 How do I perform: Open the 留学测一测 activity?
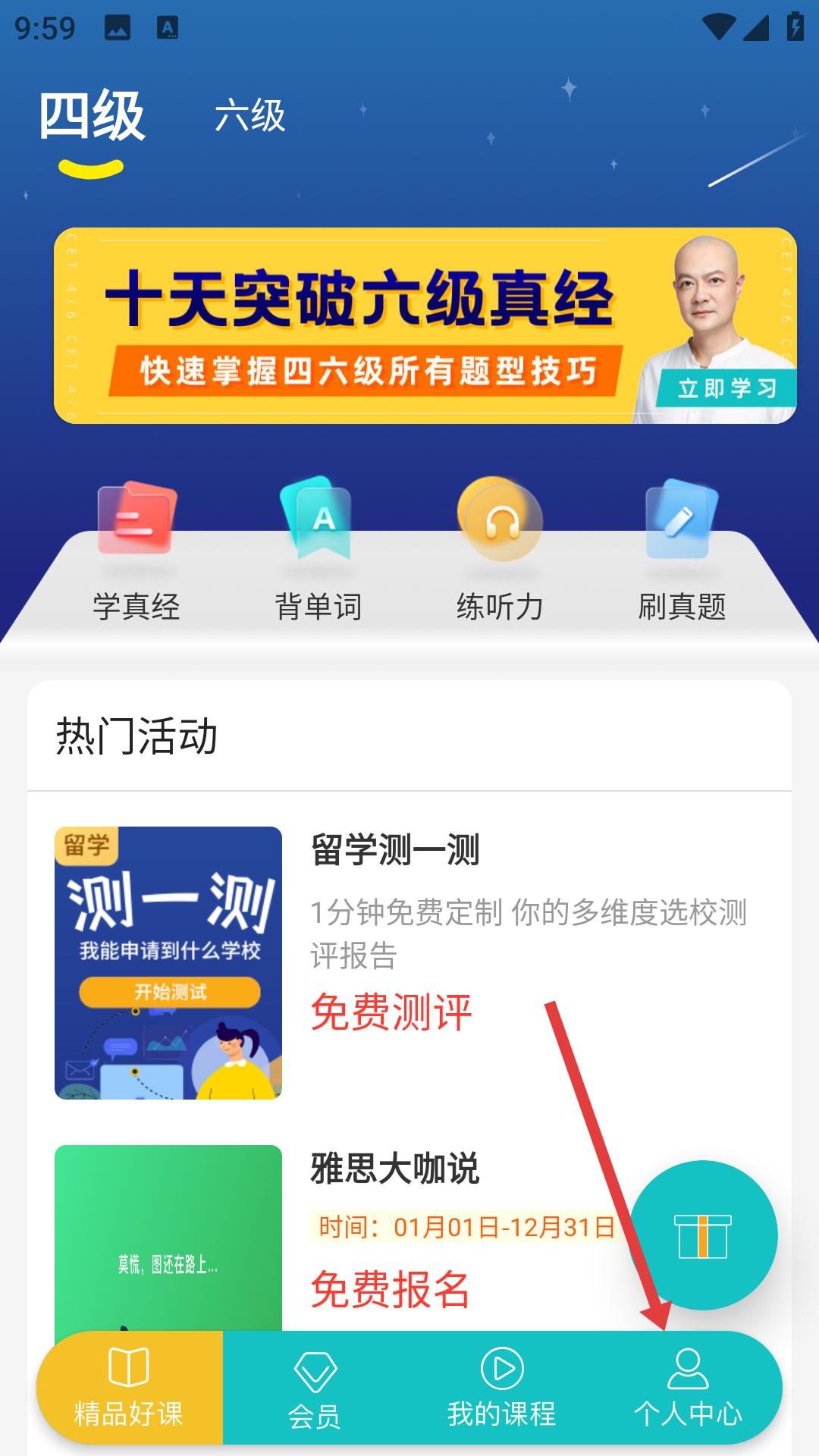[409, 963]
